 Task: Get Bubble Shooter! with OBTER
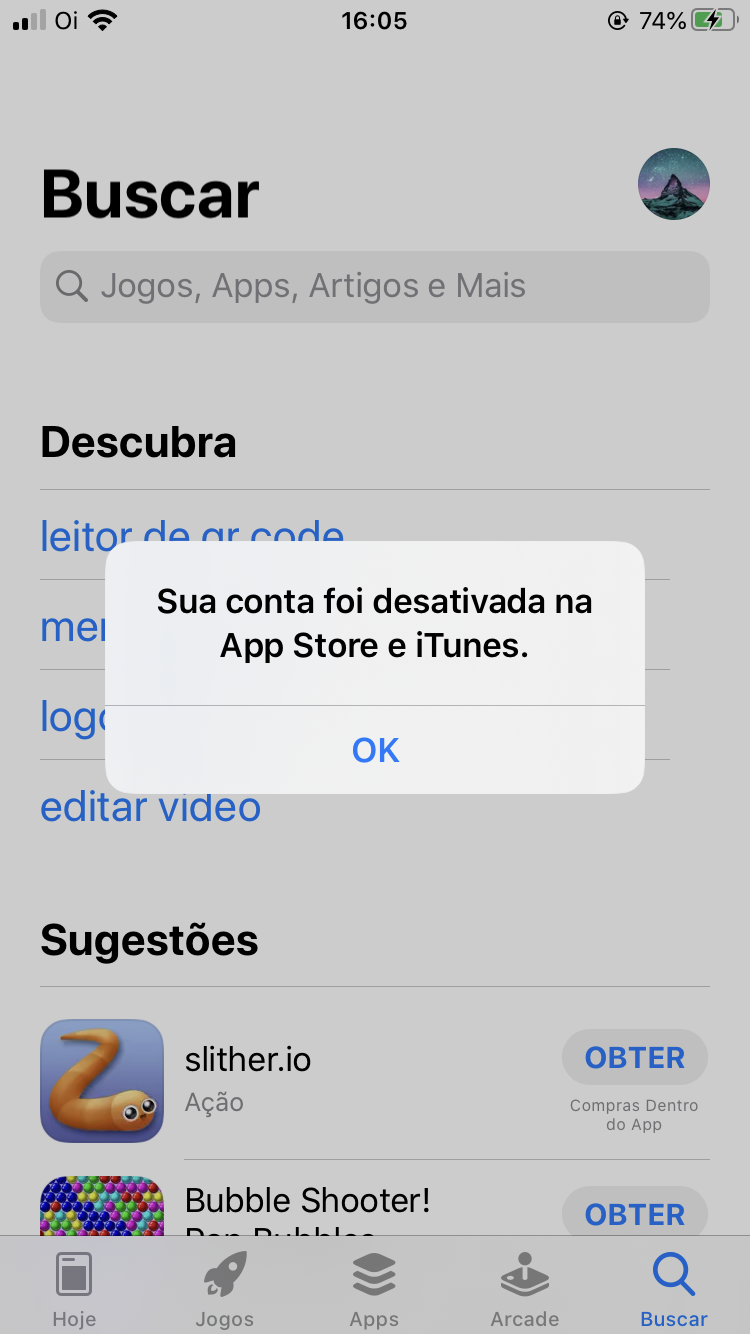click(x=634, y=1214)
